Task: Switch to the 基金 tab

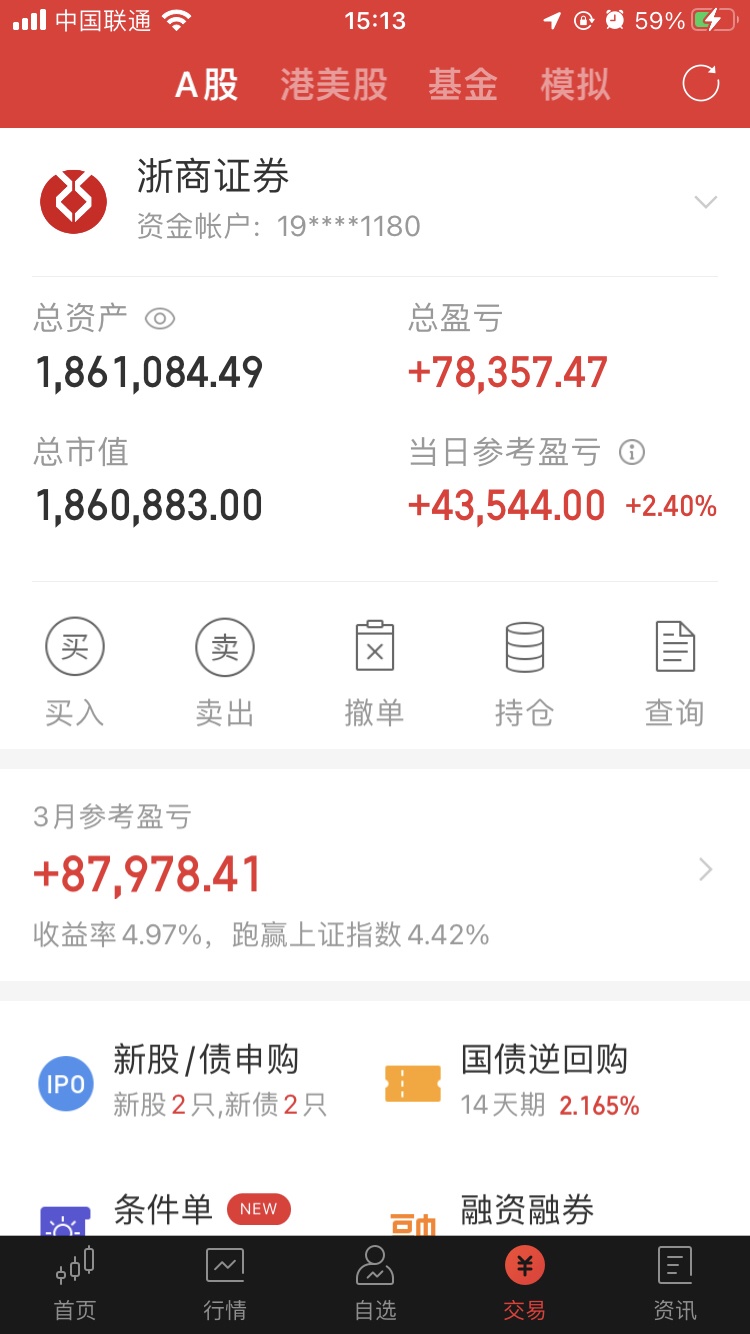Action: (x=462, y=85)
